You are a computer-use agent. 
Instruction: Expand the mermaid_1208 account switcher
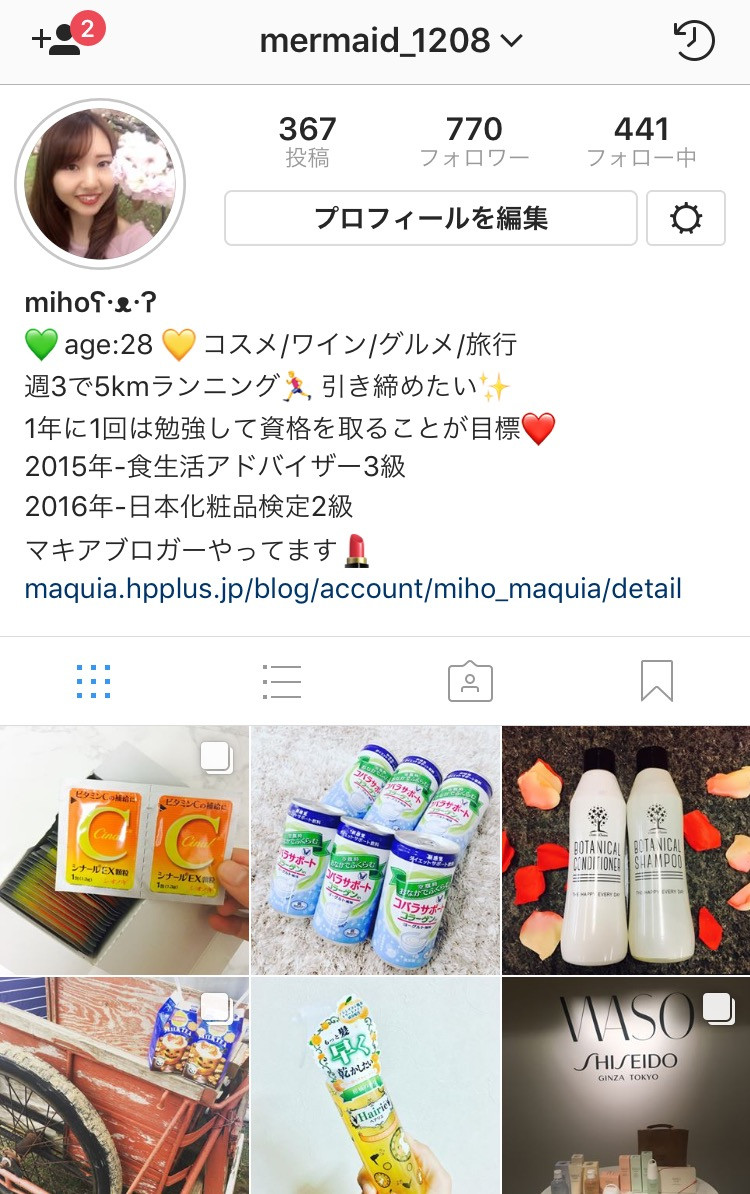pos(391,40)
